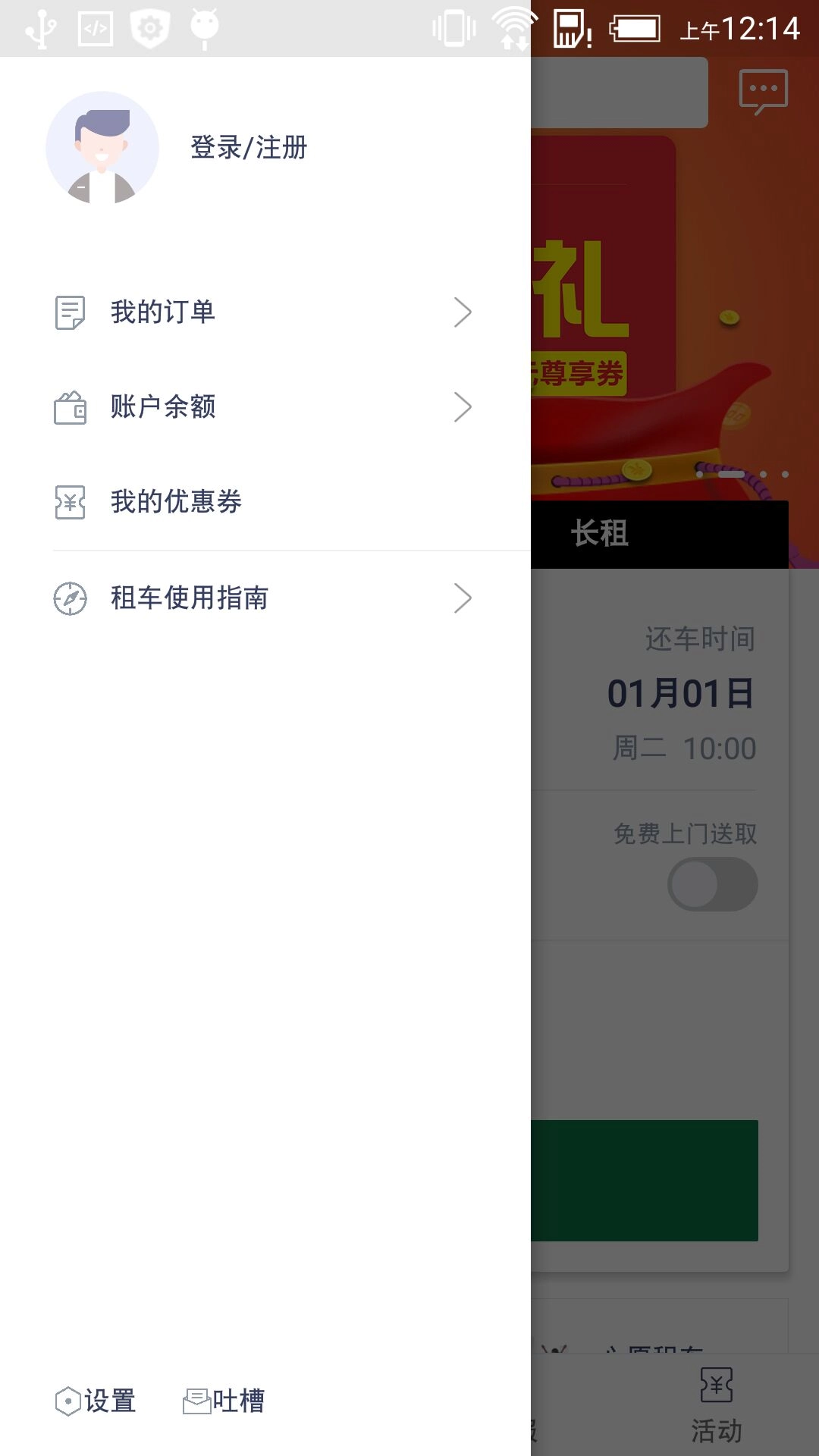
Task: Tap 登录/注册 to log in
Action: (x=249, y=147)
